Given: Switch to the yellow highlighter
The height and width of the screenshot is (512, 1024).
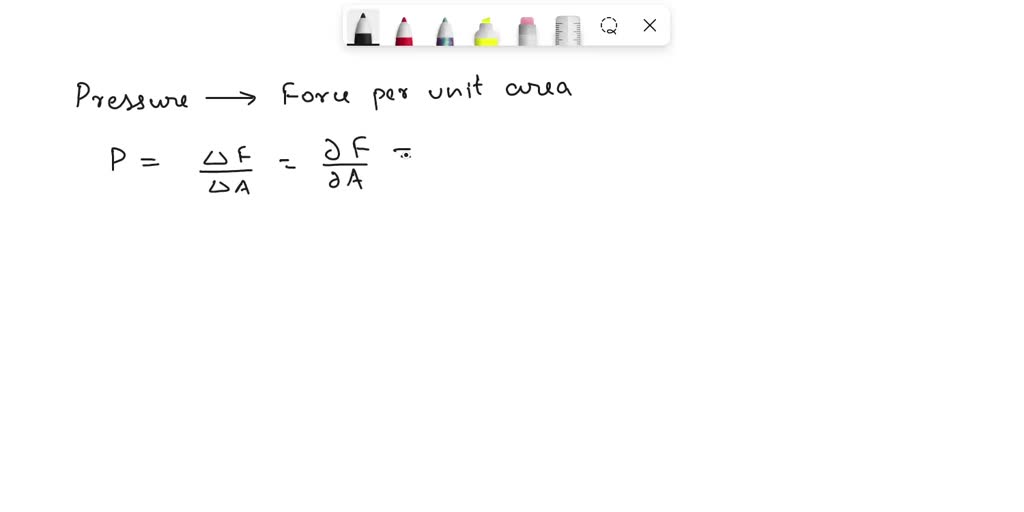Looking at the screenshot, I should [486, 31].
